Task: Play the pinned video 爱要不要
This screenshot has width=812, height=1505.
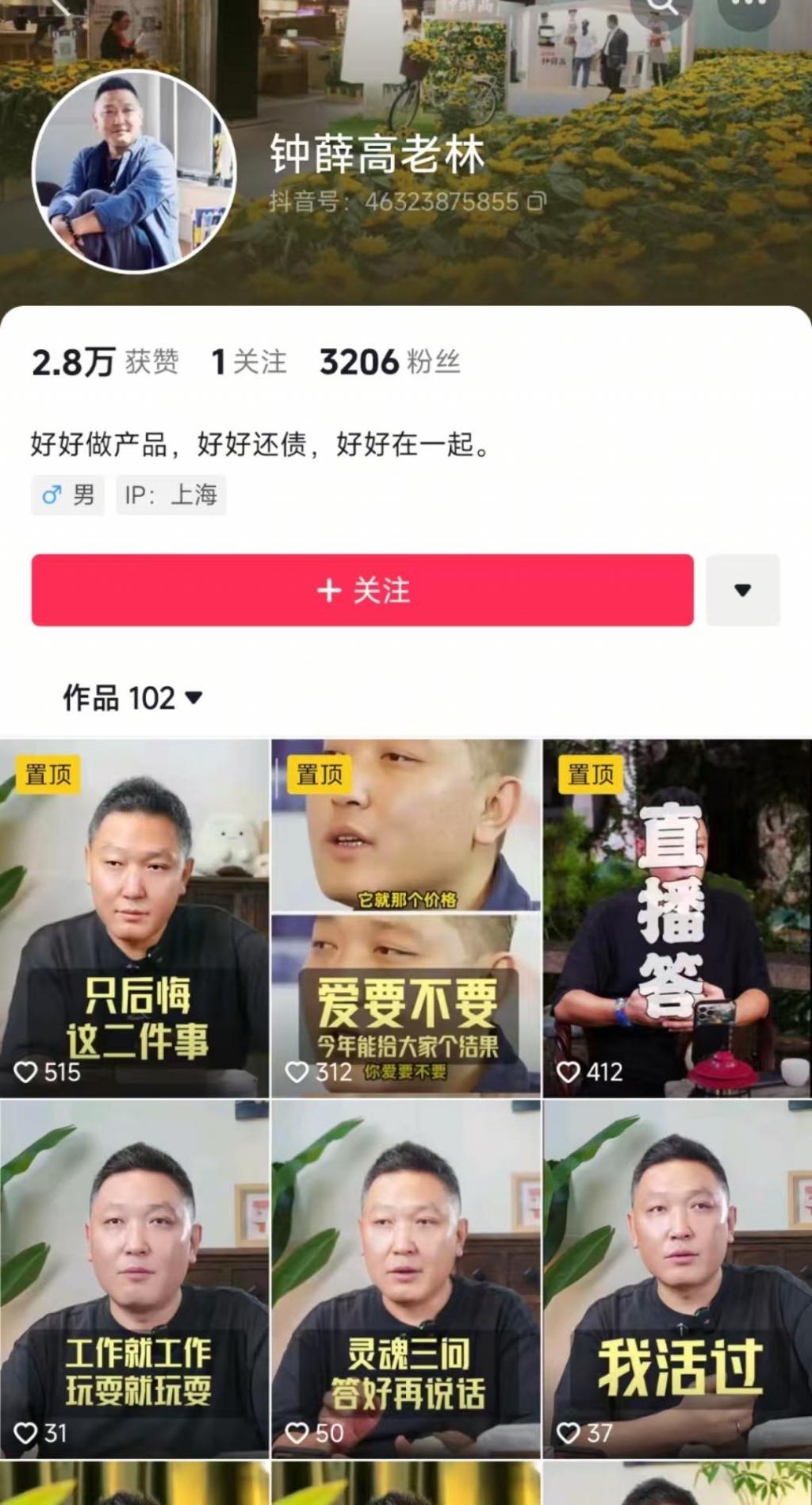Action: (406, 918)
